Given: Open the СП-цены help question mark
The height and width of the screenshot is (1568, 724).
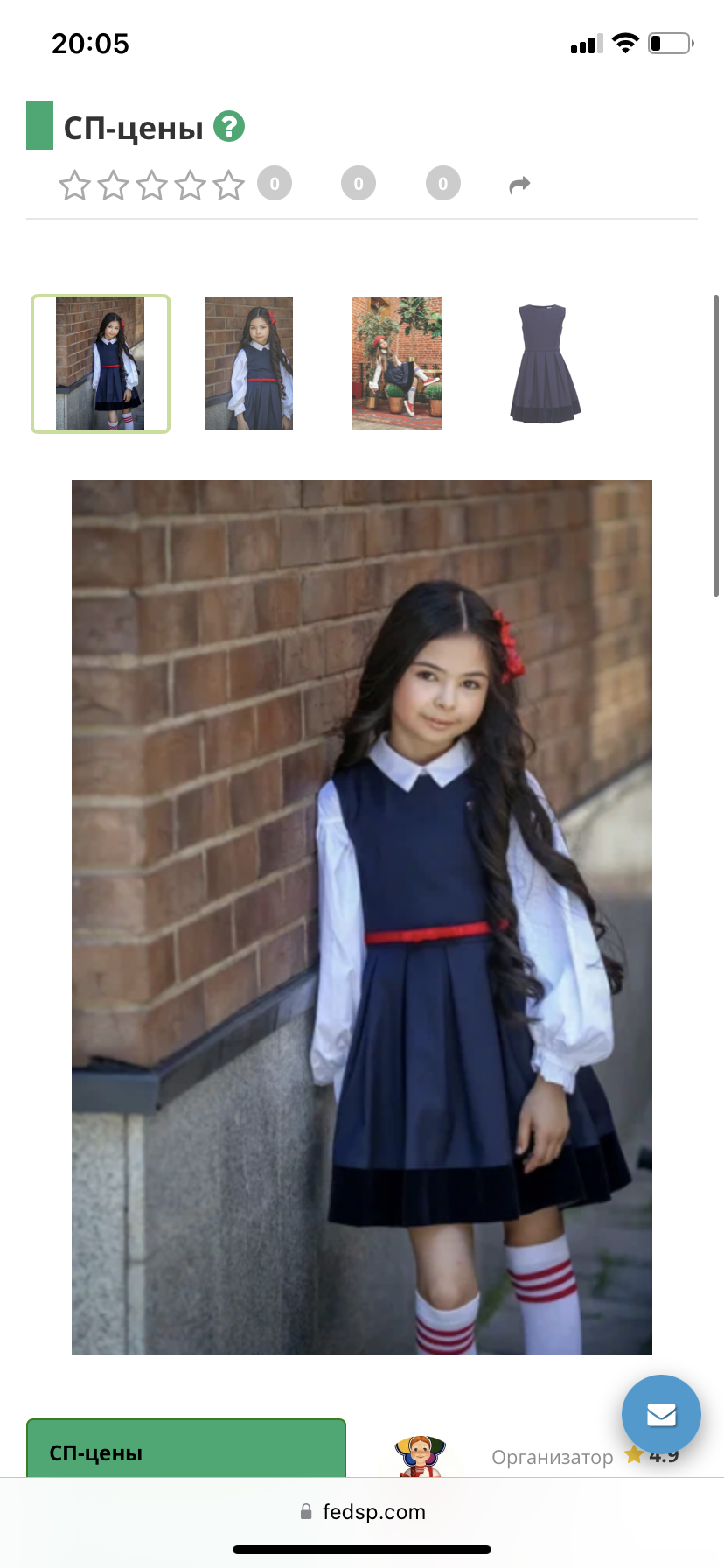Looking at the screenshot, I should pyautogui.click(x=229, y=127).
